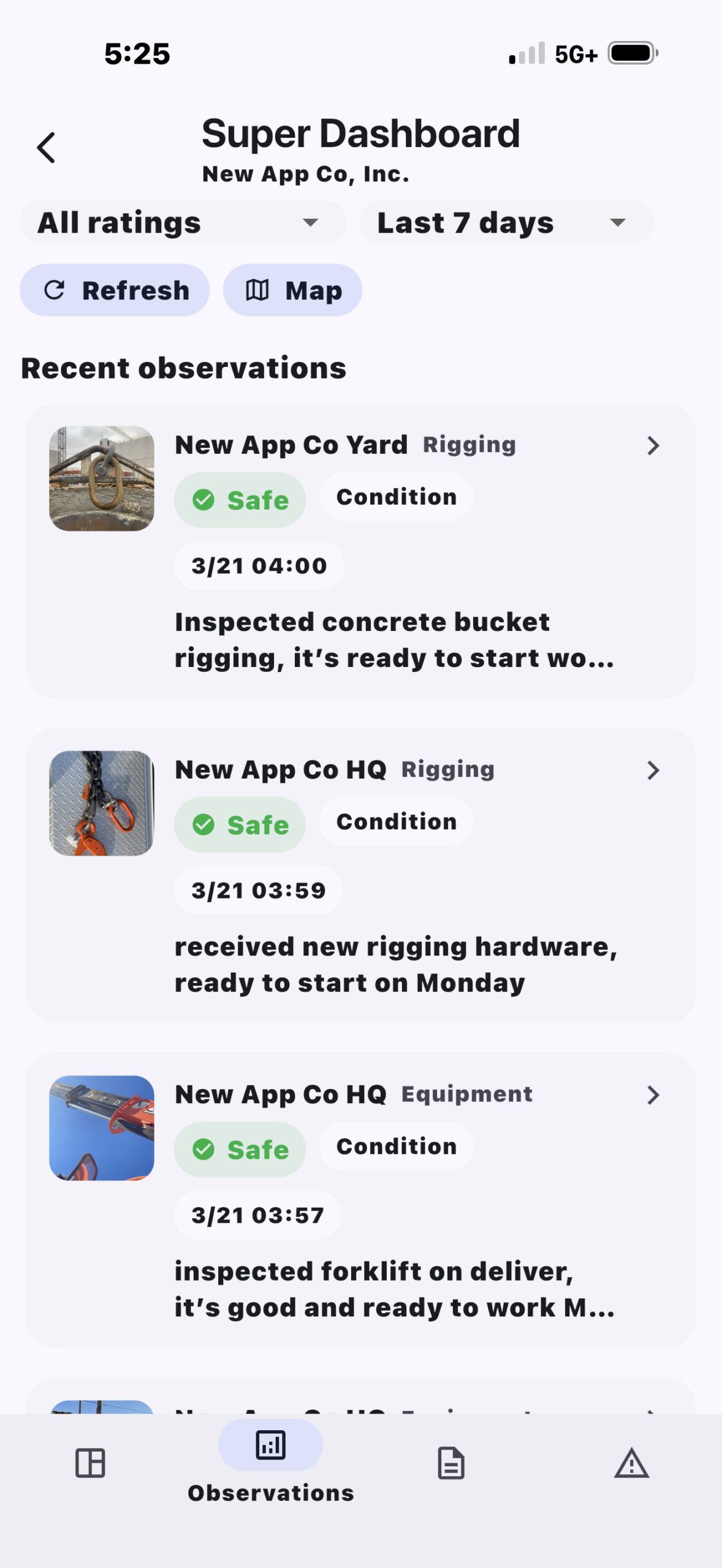This screenshot has width=722, height=1568.
Task: Tap the Rigging category label on Yard entry
Action: (468, 444)
